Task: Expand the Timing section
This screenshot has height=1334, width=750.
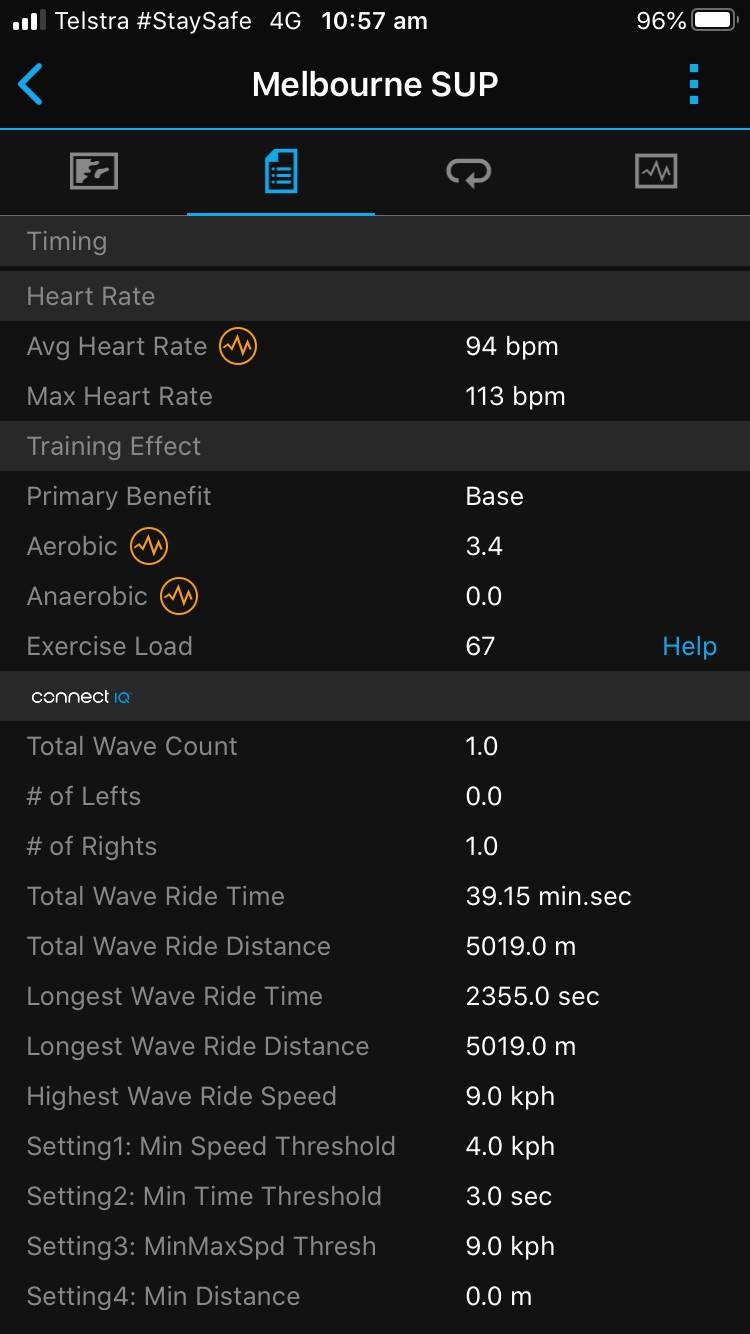Action: pyautogui.click(x=374, y=241)
